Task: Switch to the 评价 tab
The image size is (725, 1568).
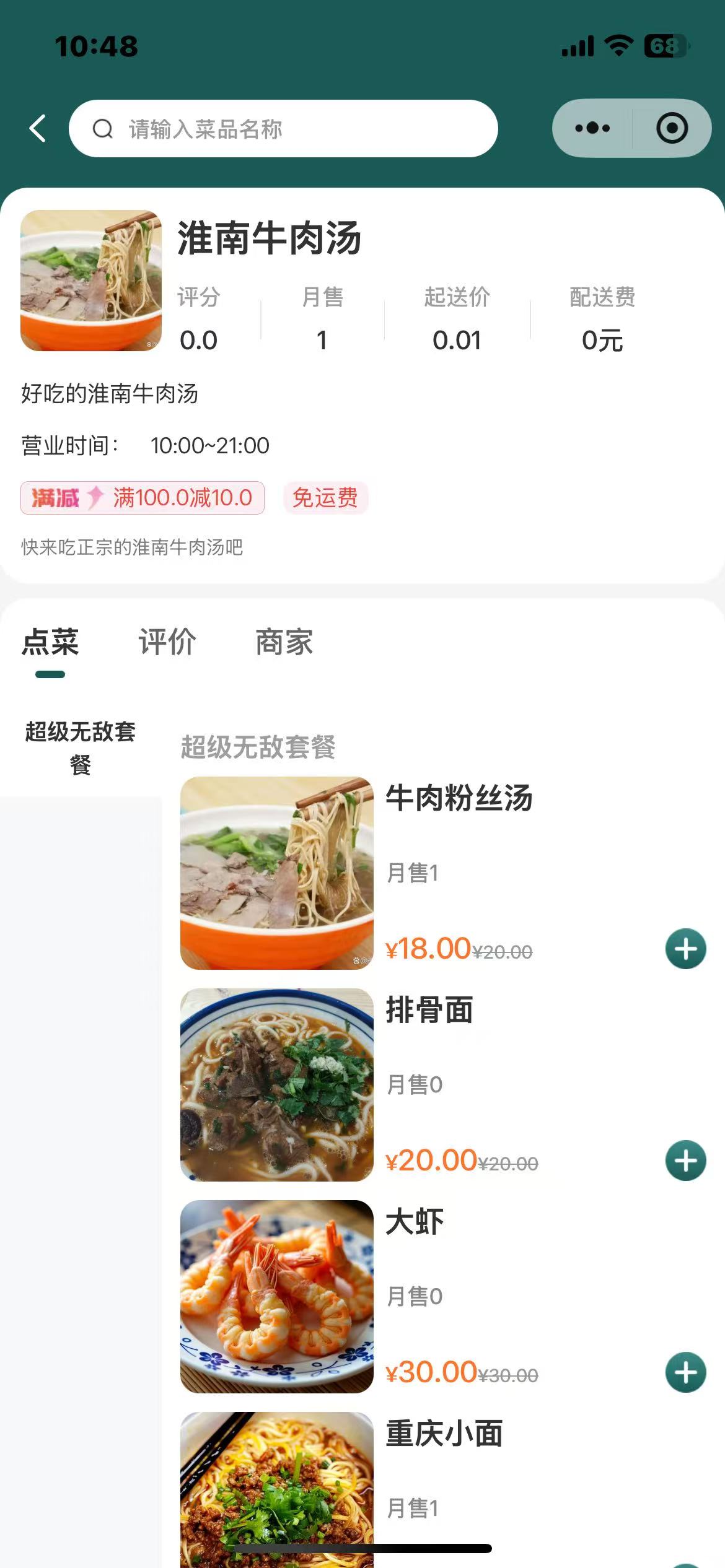Action: point(167,642)
